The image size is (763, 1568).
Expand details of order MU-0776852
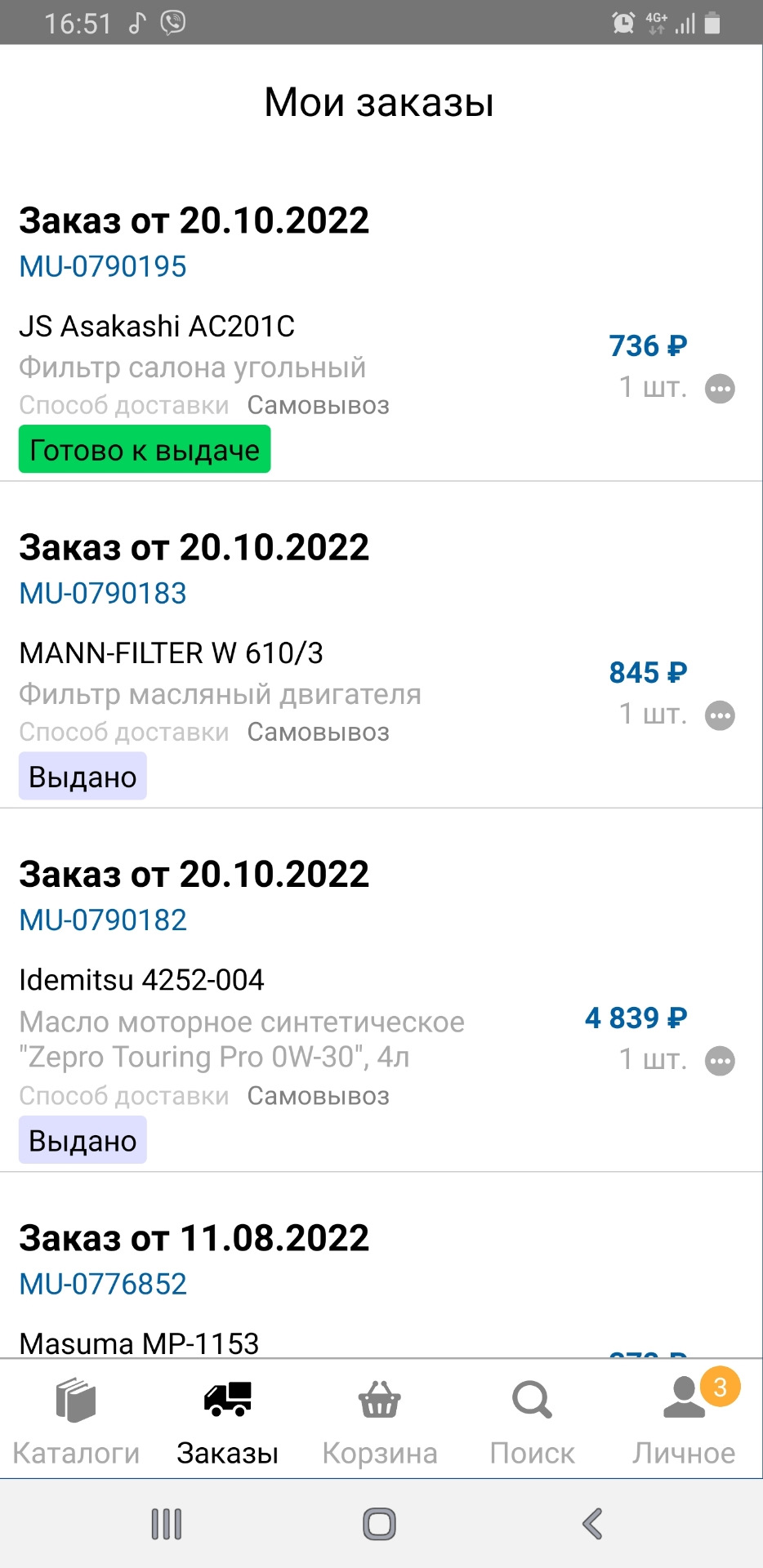(103, 1284)
